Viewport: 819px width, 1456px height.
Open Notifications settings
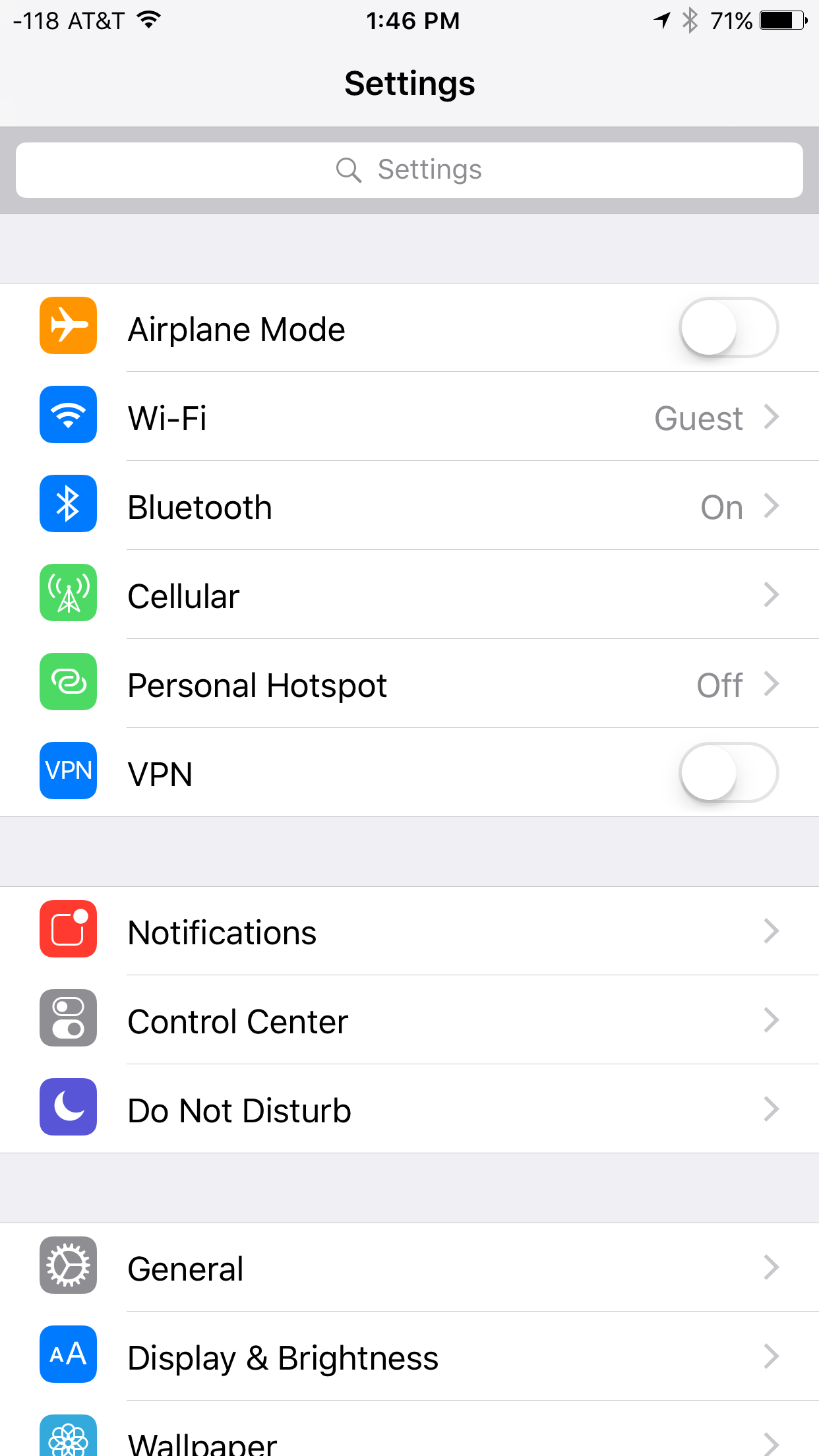point(409,931)
